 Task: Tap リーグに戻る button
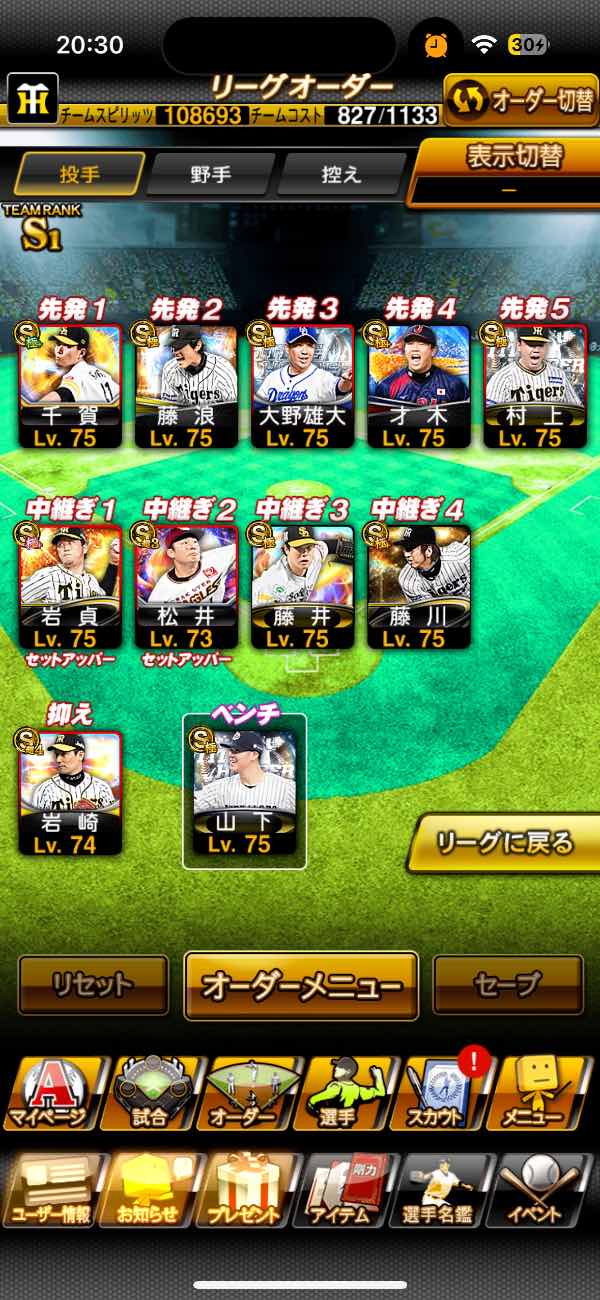(x=505, y=842)
